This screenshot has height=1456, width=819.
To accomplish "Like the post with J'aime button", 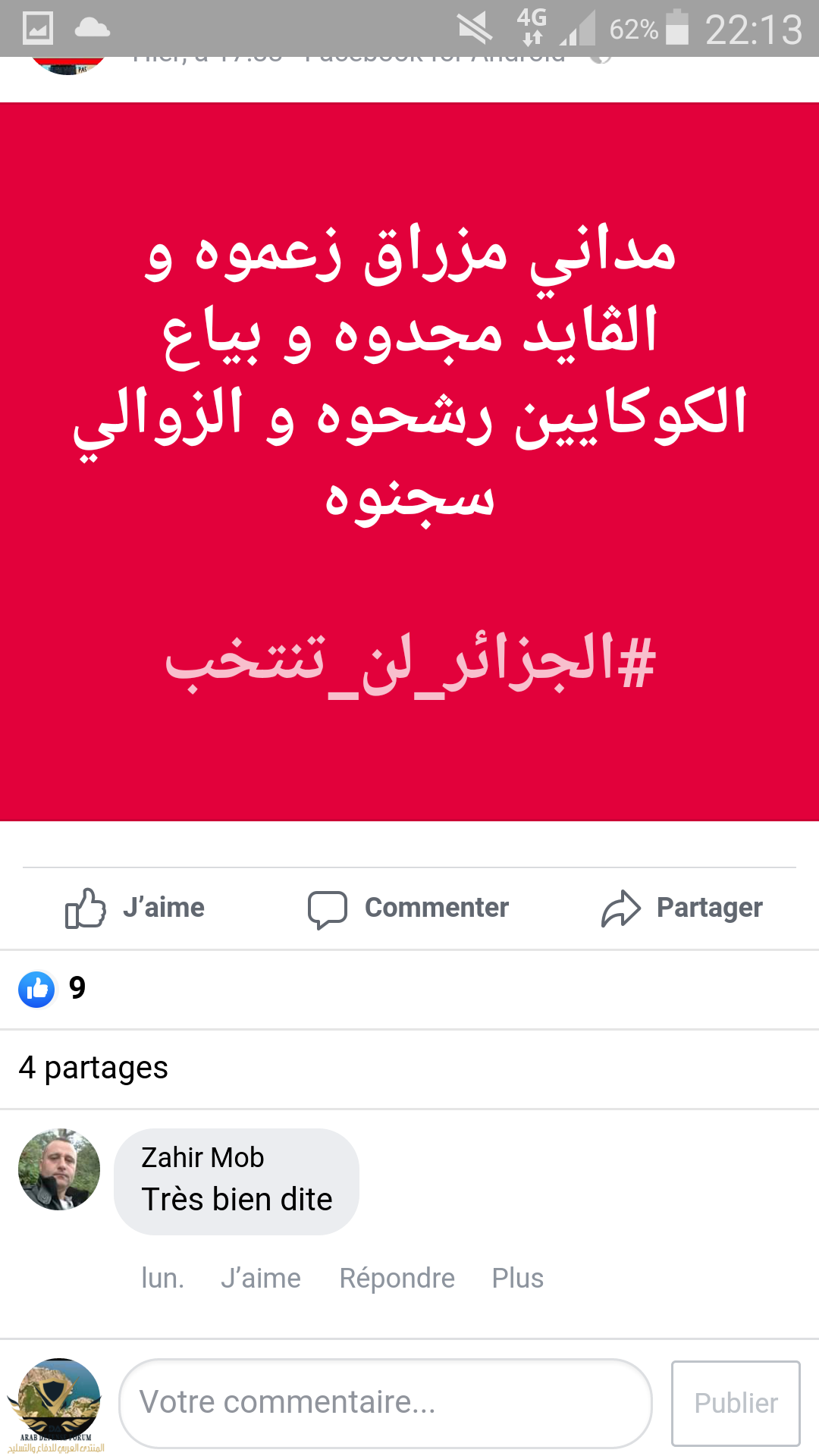I will coord(135,908).
